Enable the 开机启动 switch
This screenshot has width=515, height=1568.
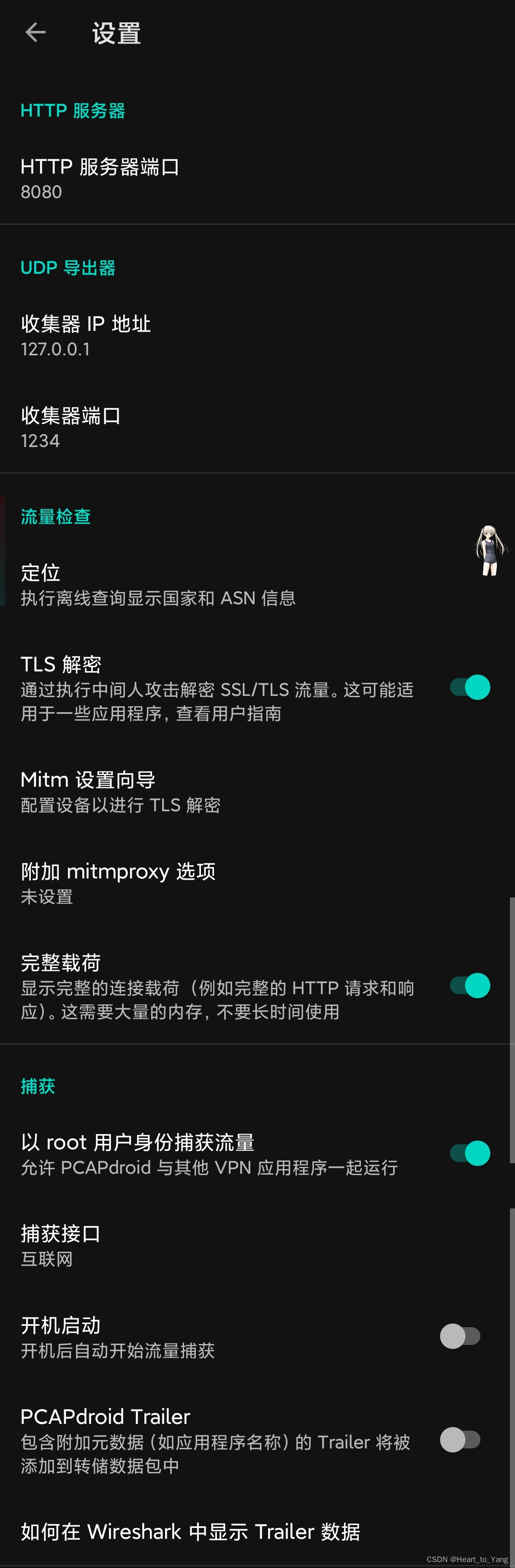click(460, 1337)
